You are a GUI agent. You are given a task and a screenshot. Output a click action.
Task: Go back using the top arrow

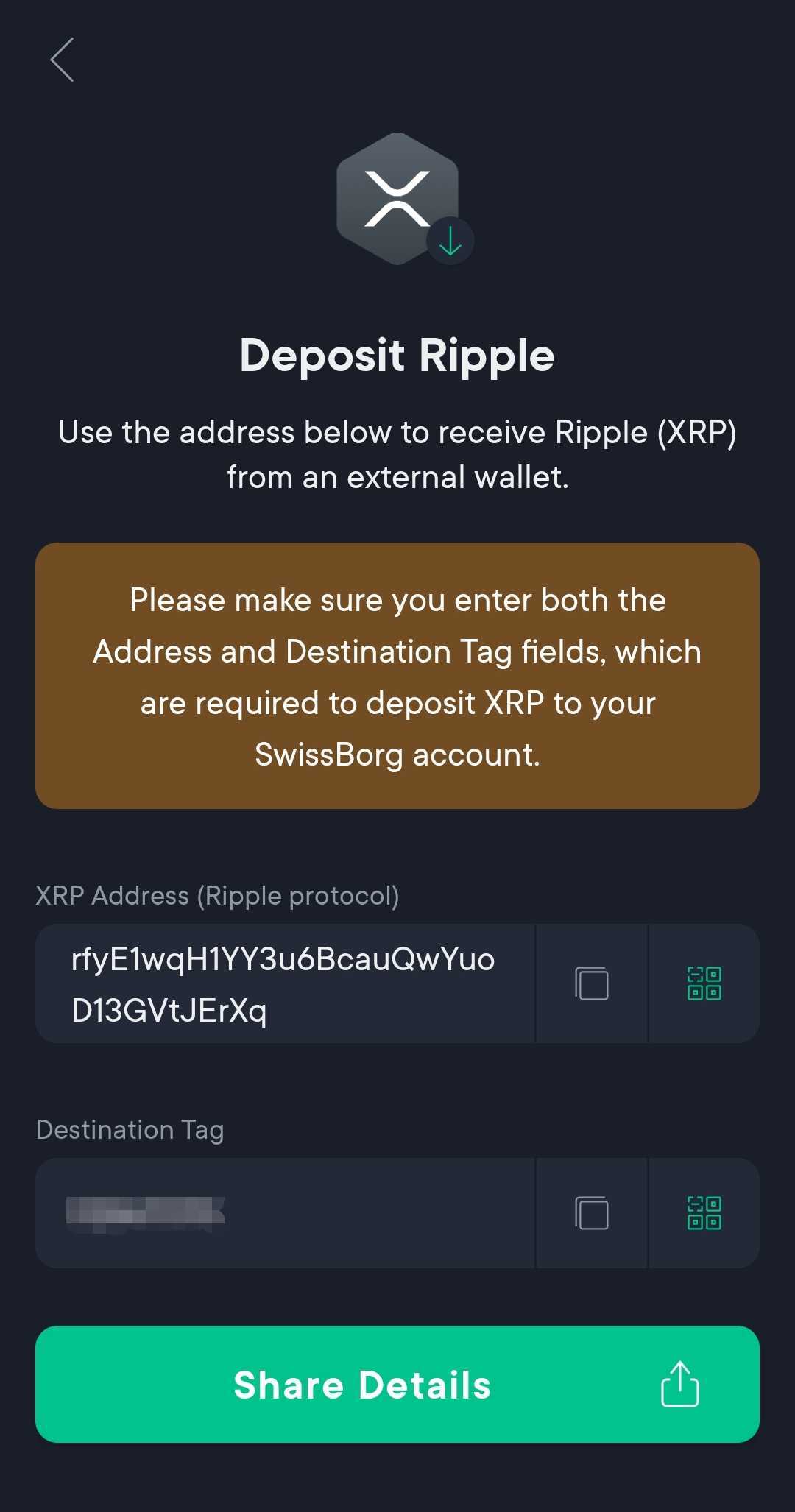point(62,60)
